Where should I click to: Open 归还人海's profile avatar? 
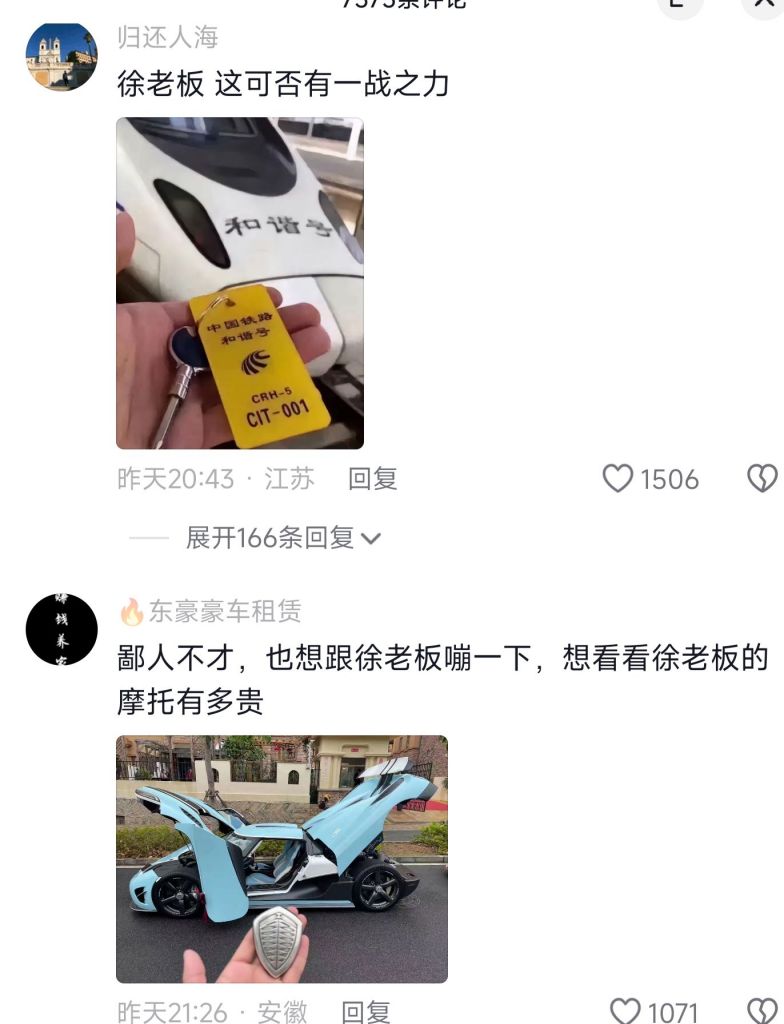tap(61, 57)
